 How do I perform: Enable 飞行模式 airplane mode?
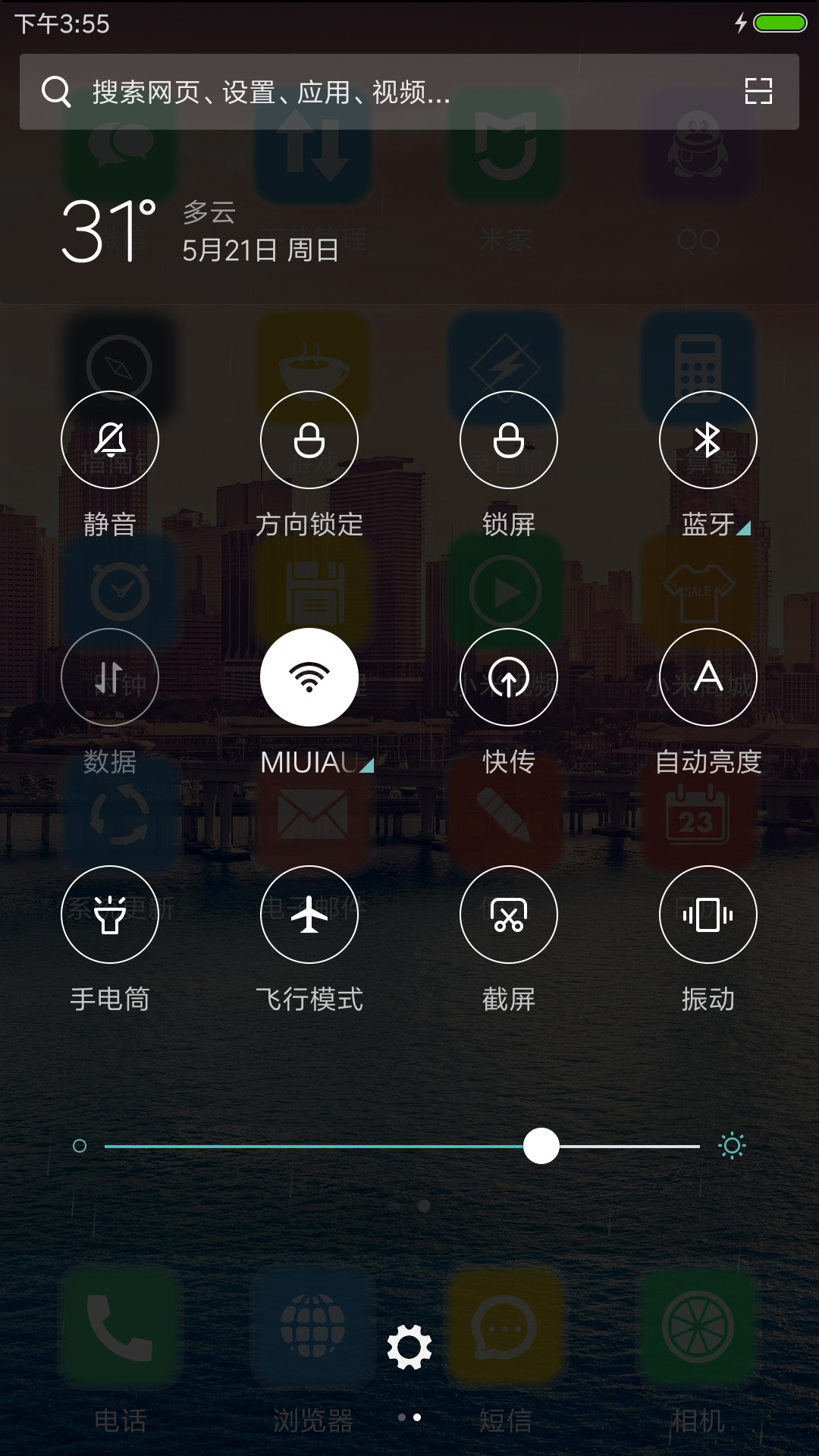coord(309,915)
